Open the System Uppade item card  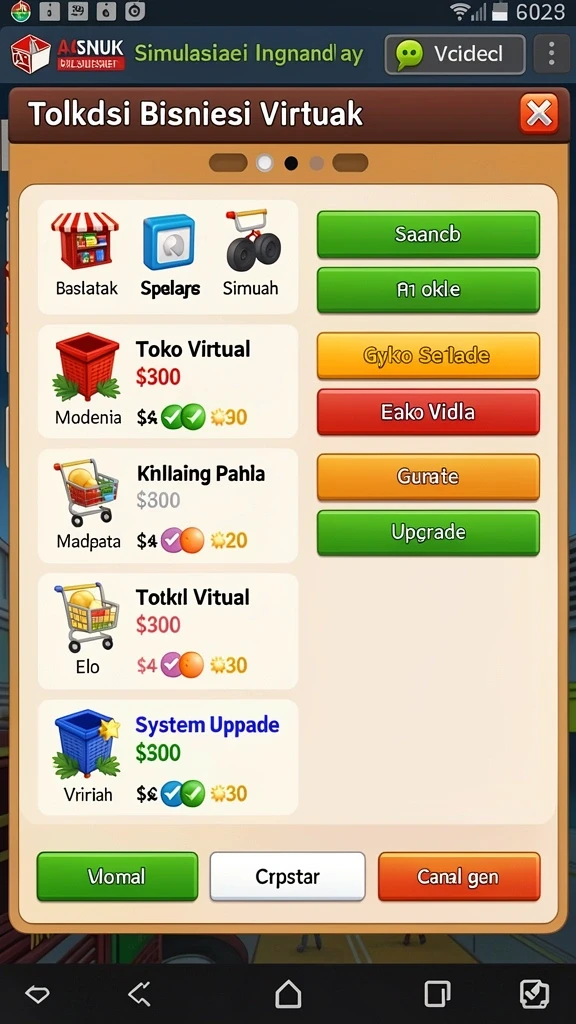168,758
